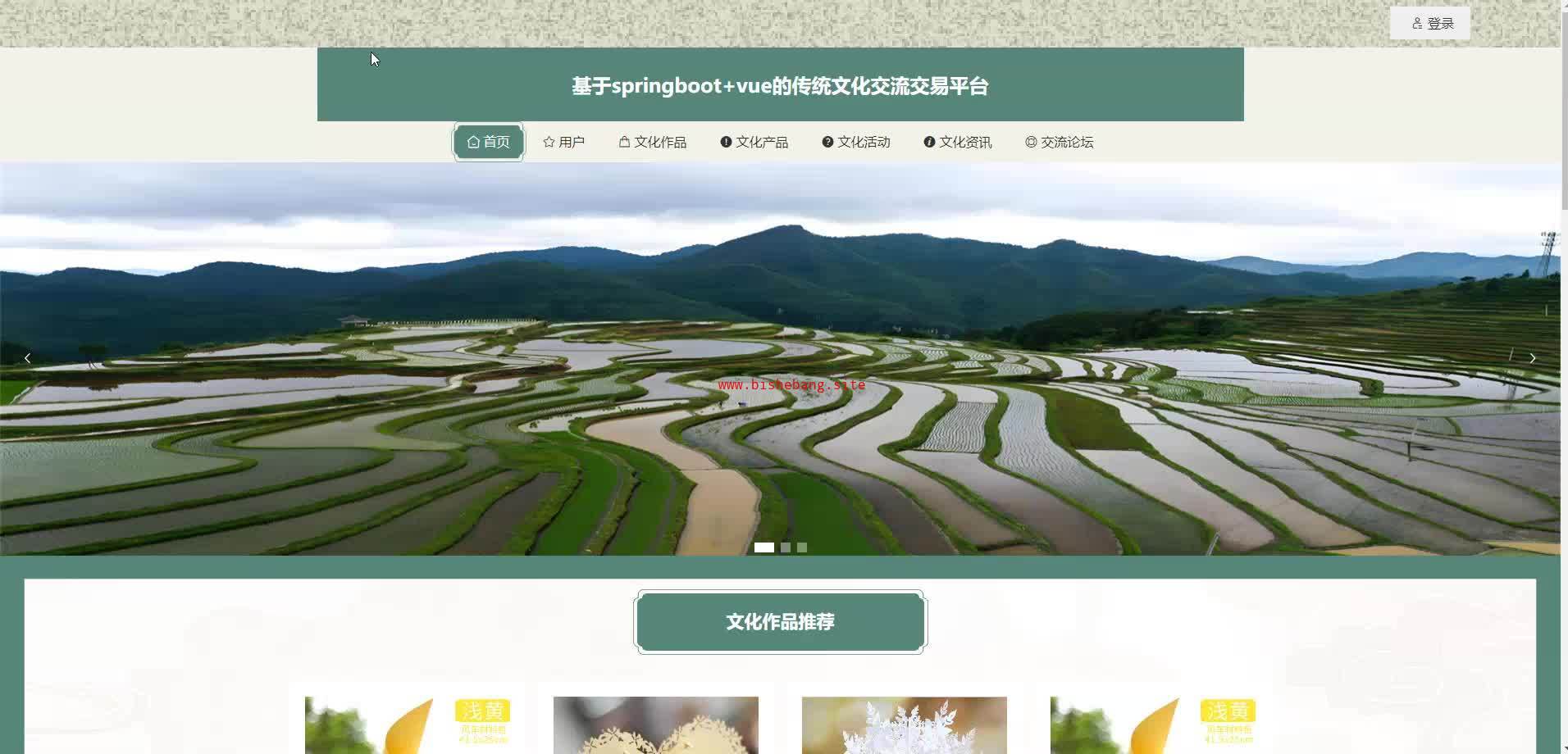Viewport: 1568px width, 754px height.
Task: Tap the 登录 login button
Action: click(x=1431, y=24)
